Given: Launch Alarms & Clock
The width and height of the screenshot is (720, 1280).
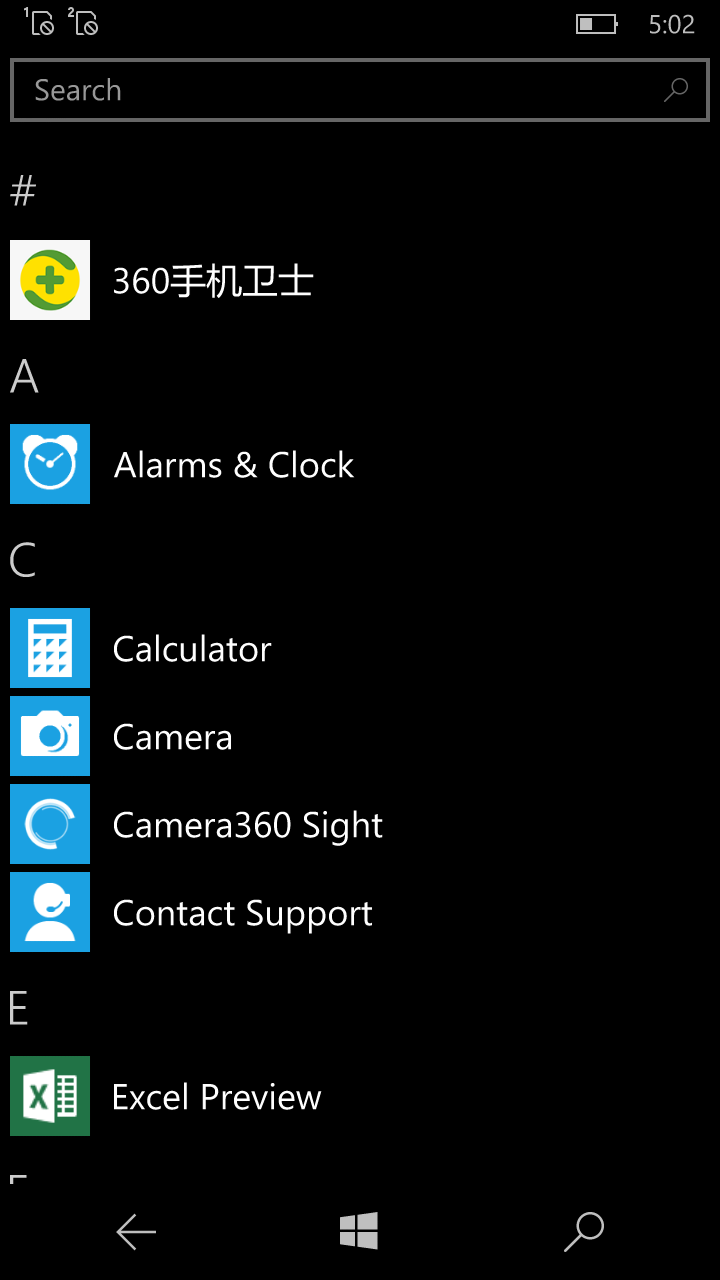Looking at the screenshot, I should point(360,464).
